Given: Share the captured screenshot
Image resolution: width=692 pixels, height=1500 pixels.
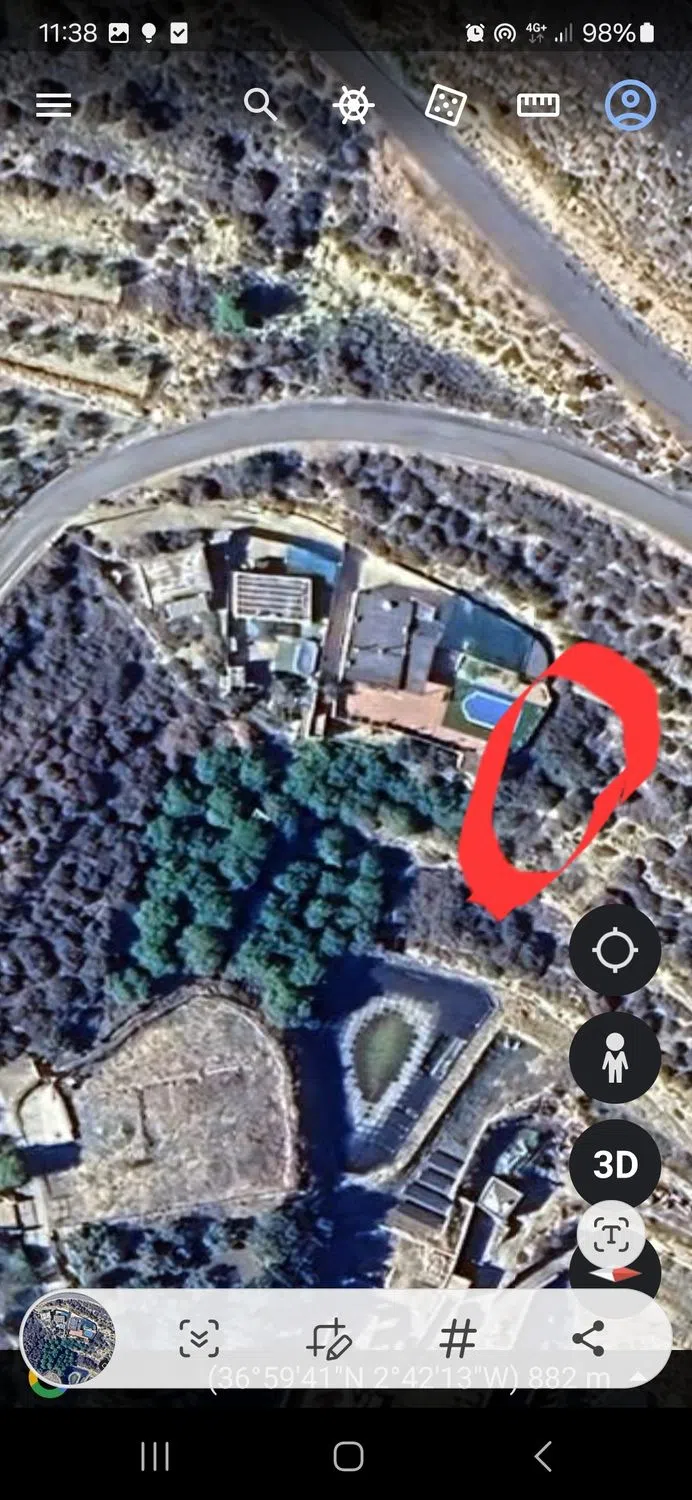Looking at the screenshot, I should [x=588, y=1338].
